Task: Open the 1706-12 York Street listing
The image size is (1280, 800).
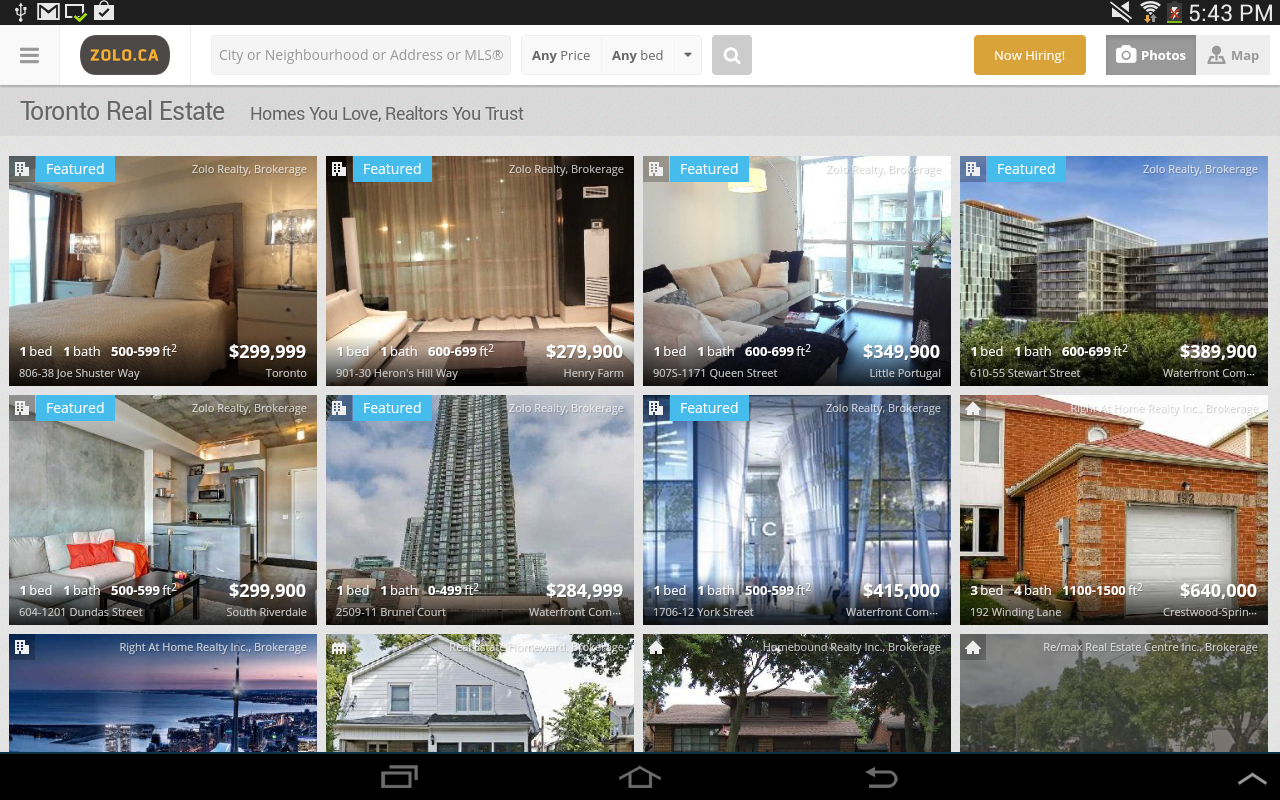Action: (797, 509)
